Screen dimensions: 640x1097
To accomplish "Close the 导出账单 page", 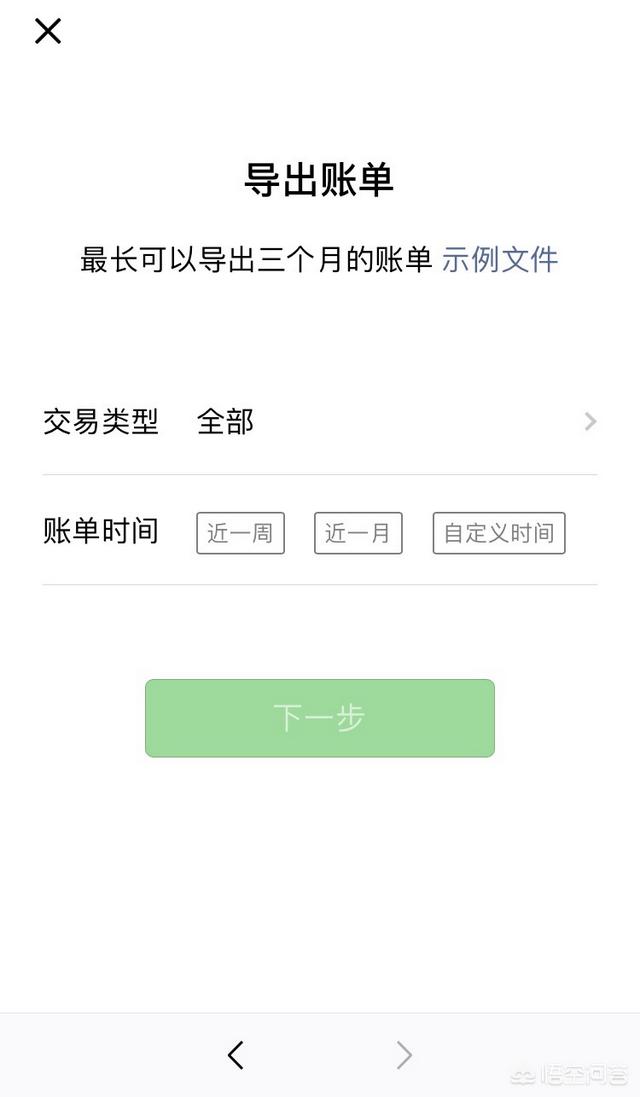I will click(47, 31).
